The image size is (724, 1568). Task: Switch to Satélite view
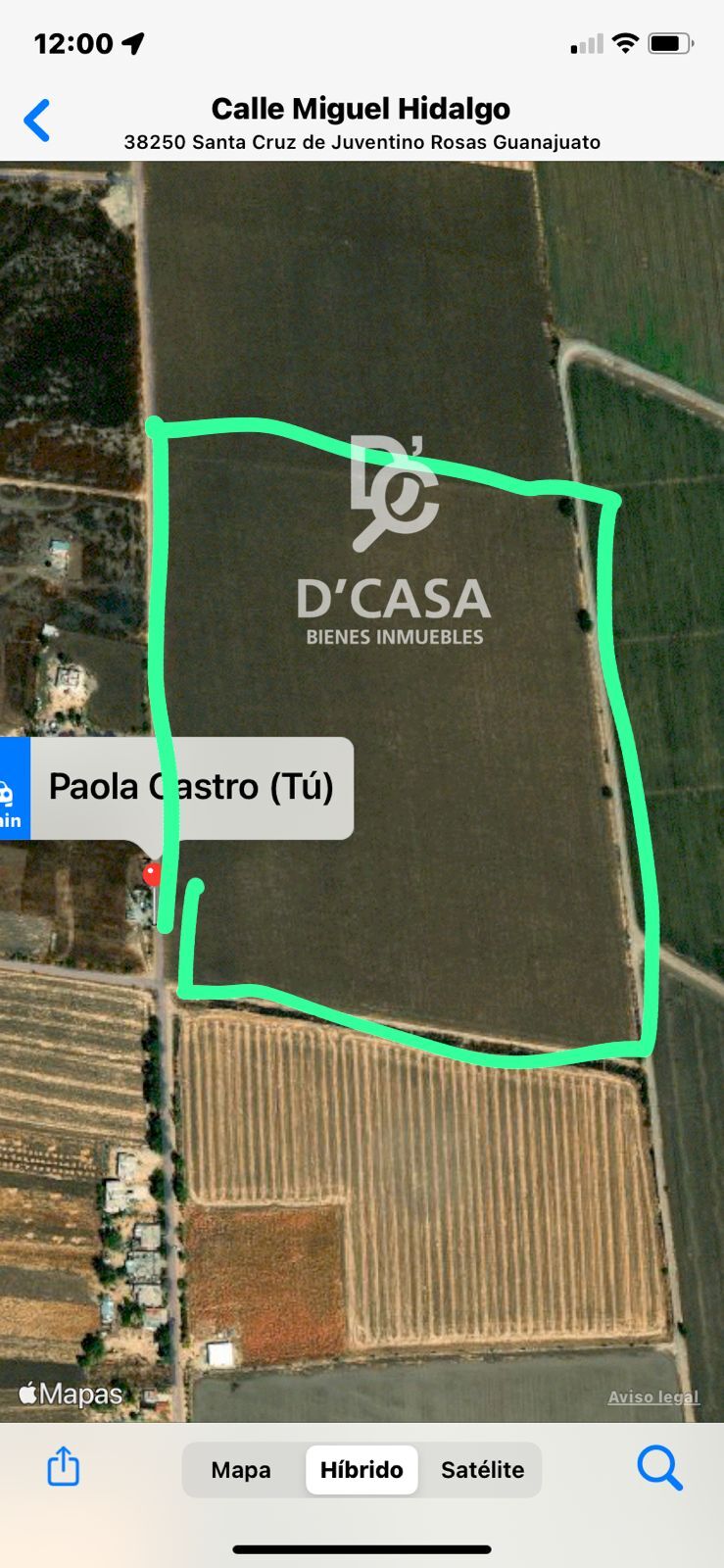point(482,1470)
